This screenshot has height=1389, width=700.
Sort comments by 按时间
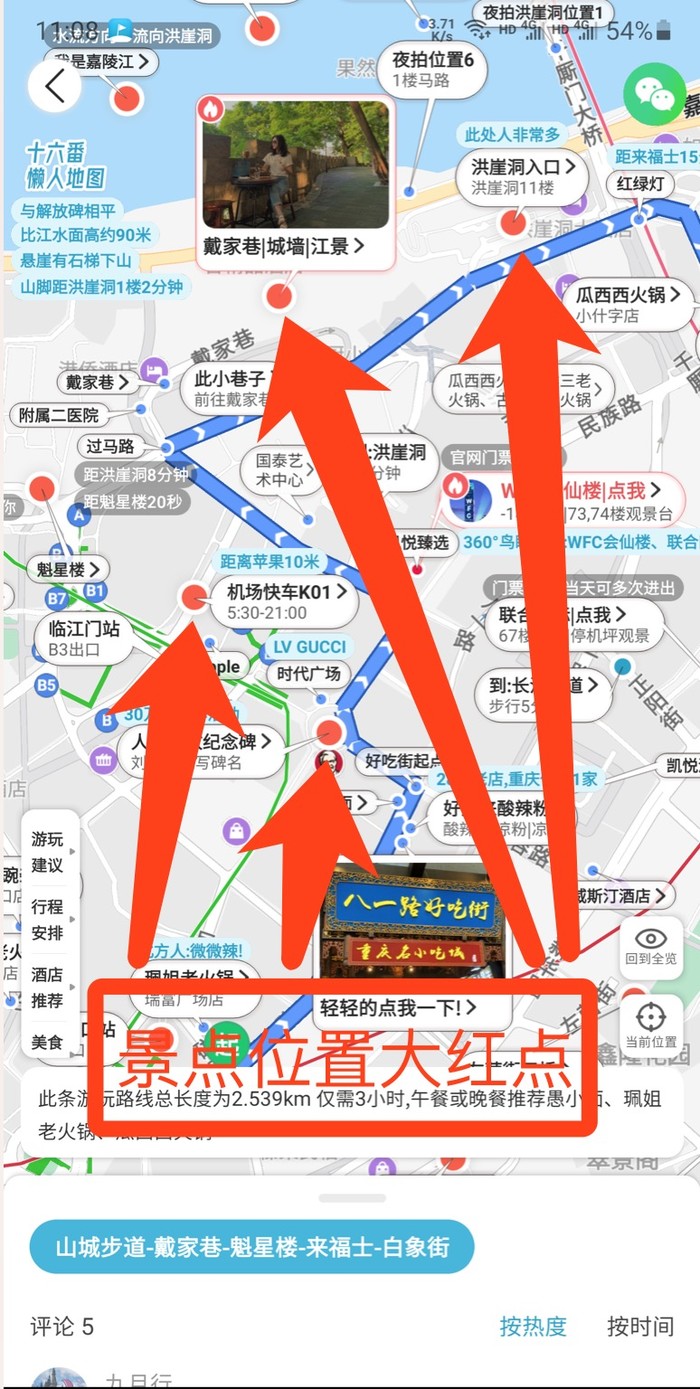click(x=640, y=1326)
